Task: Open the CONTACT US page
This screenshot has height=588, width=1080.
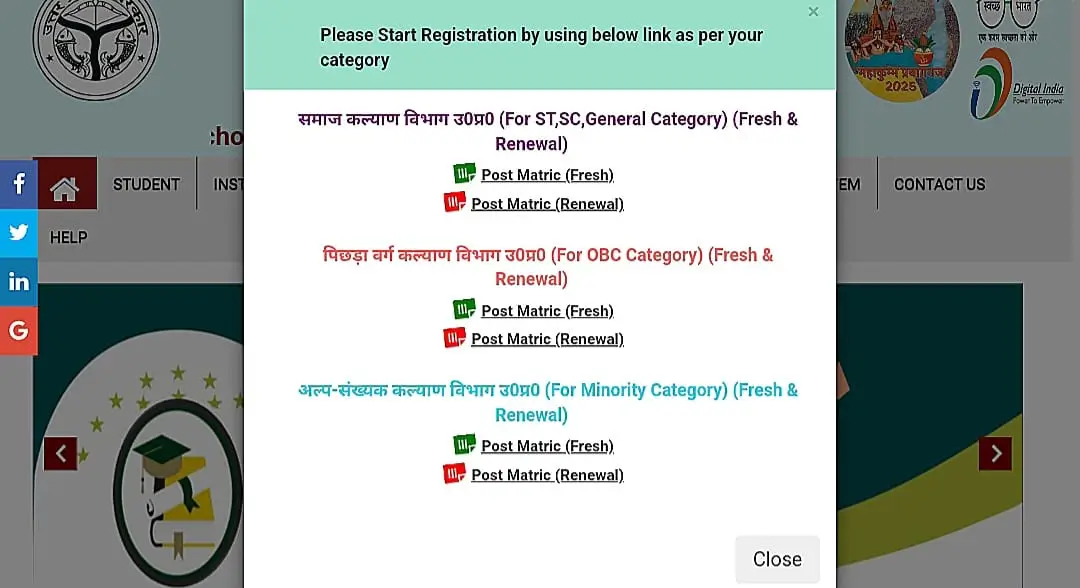Action: 939,185
